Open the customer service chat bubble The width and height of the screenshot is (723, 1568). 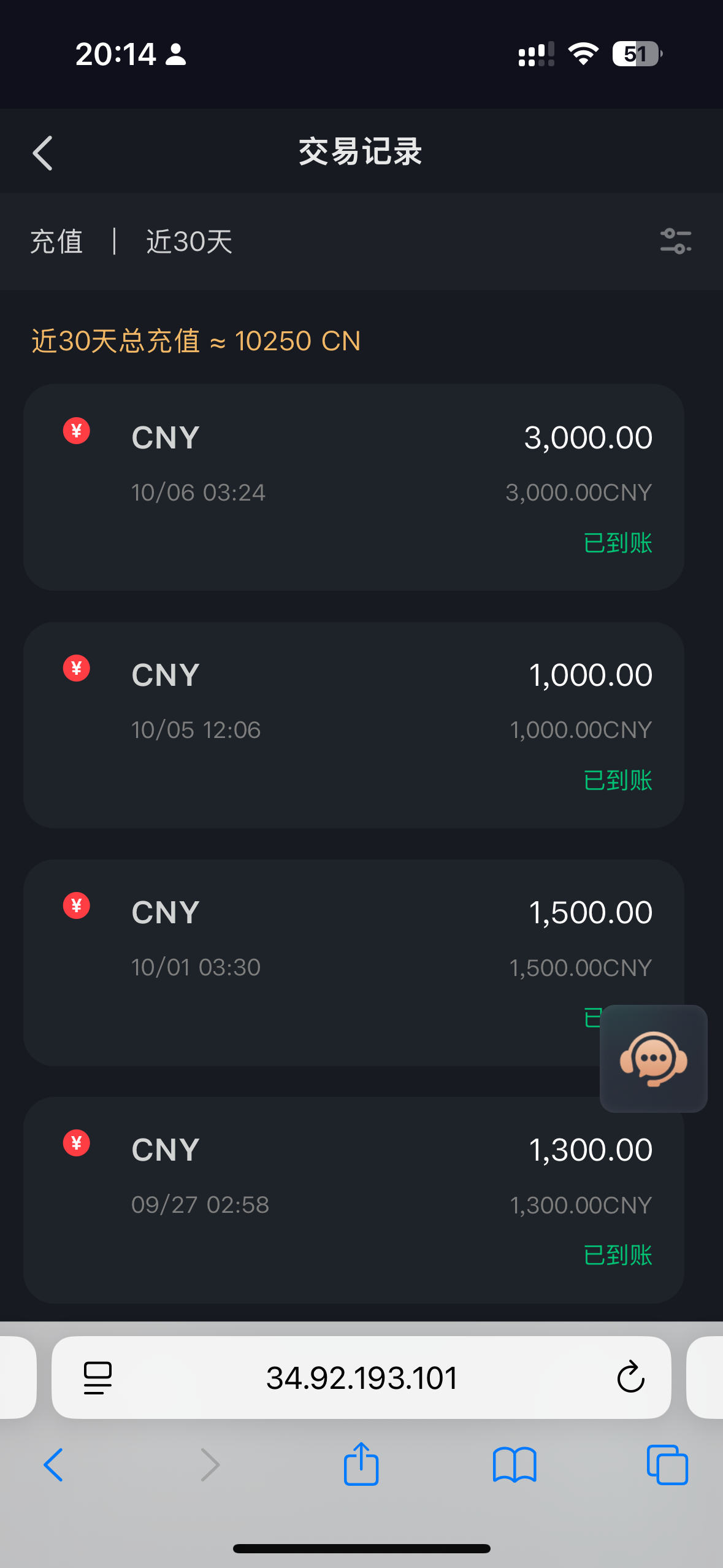click(653, 1058)
